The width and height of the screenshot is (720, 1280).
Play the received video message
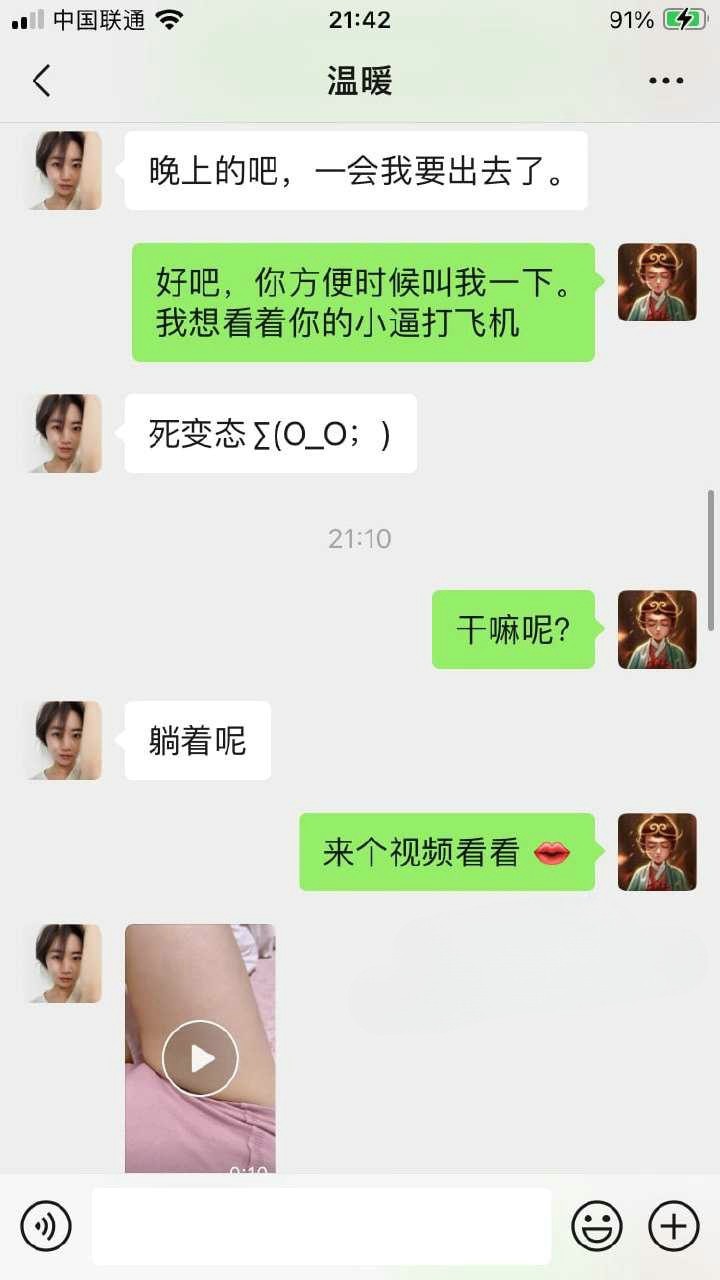click(200, 1058)
